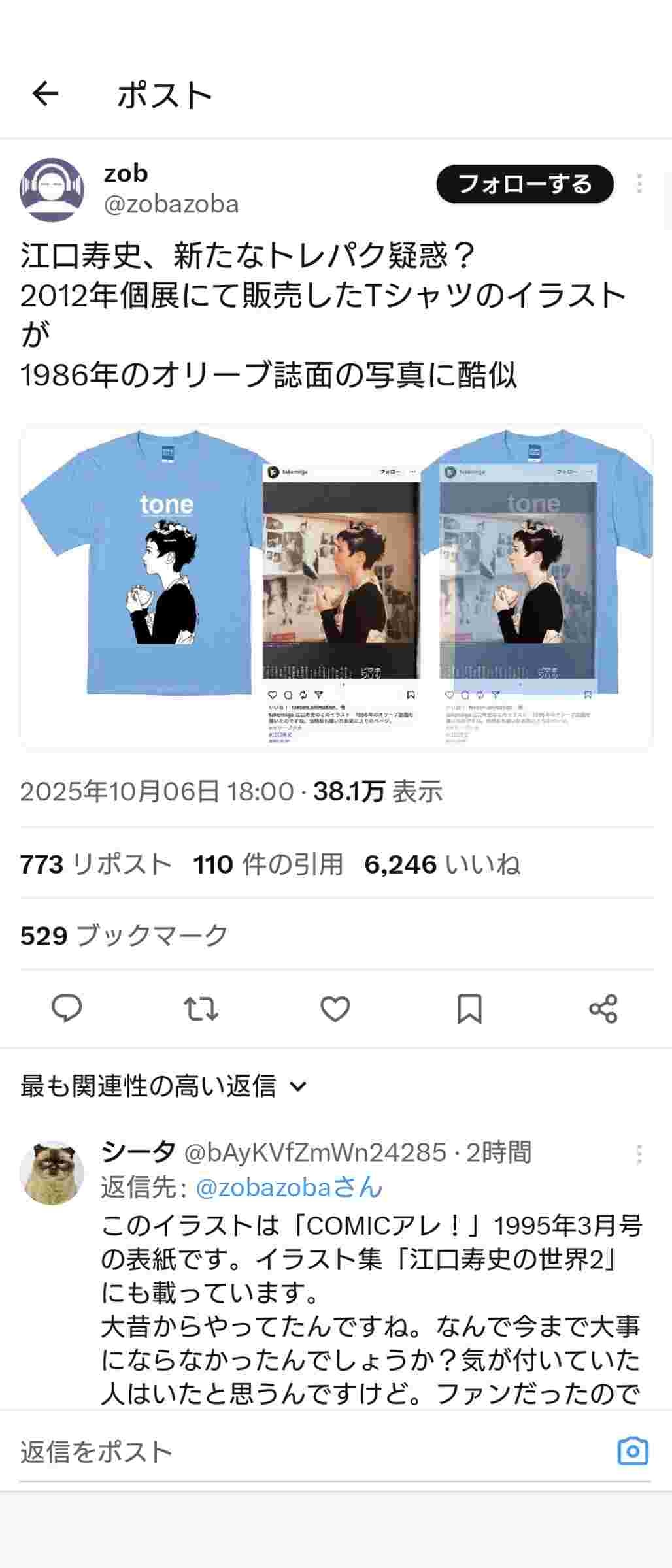This screenshot has width=672, height=1568.
Task: View the 773 リポスト list
Action: tap(95, 864)
